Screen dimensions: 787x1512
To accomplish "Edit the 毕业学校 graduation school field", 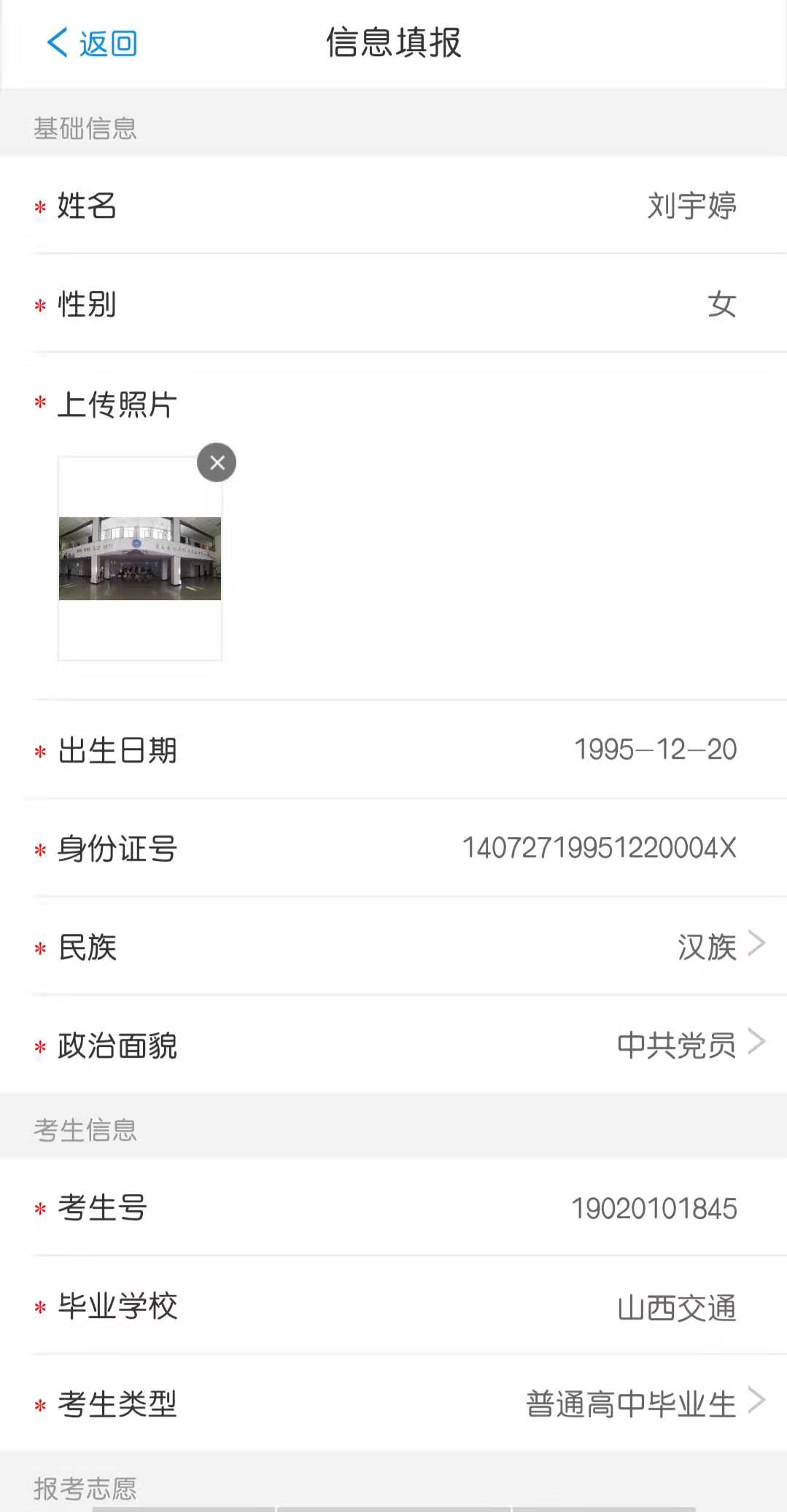I will 676,1307.
